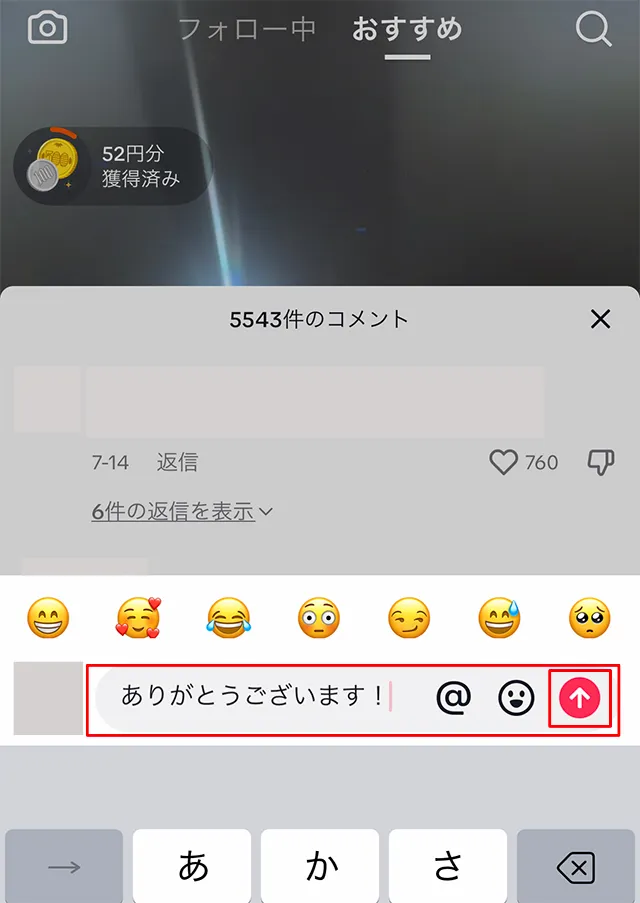Open the search magnifier
This screenshot has width=640, height=903.
tap(594, 29)
